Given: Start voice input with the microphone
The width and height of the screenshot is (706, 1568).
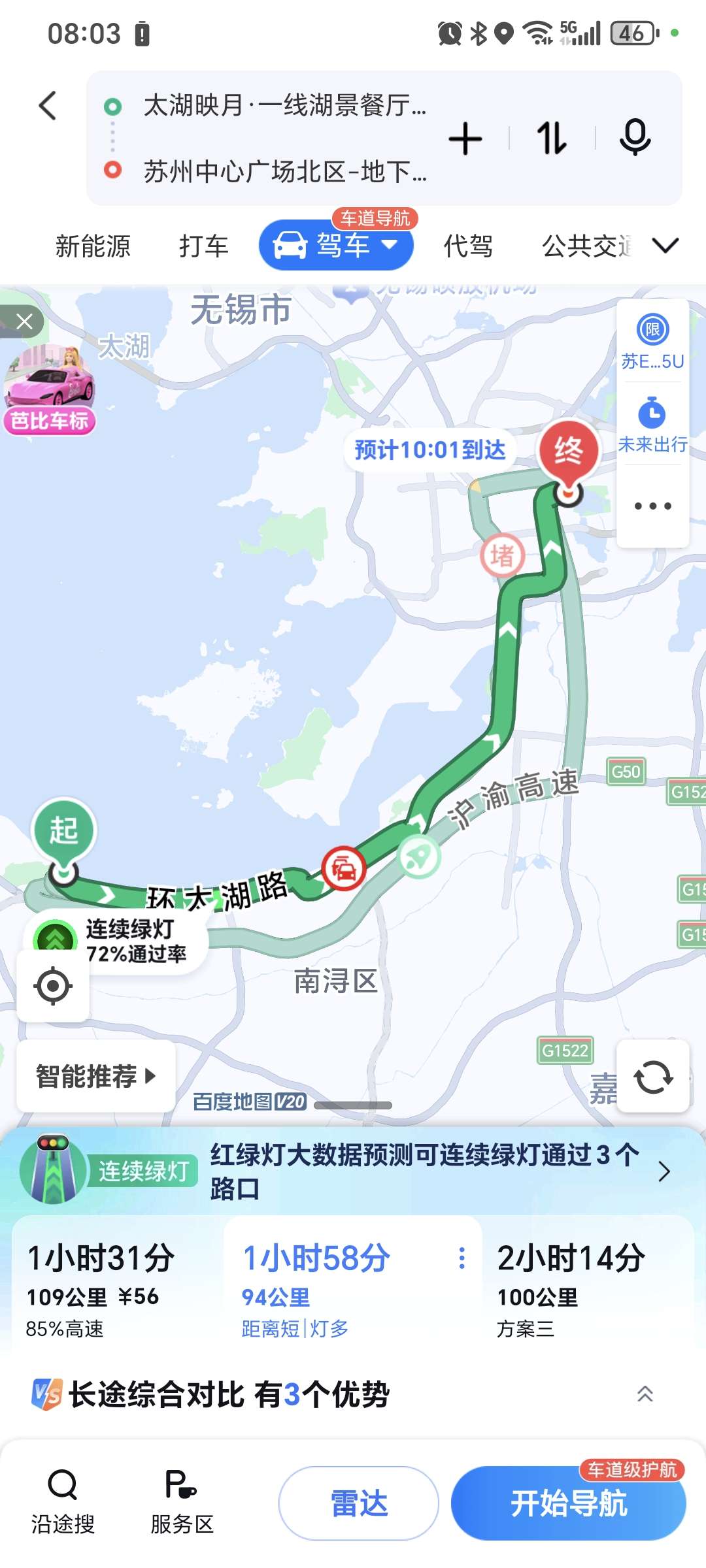Looking at the screenshot, I should pos(635,139).
